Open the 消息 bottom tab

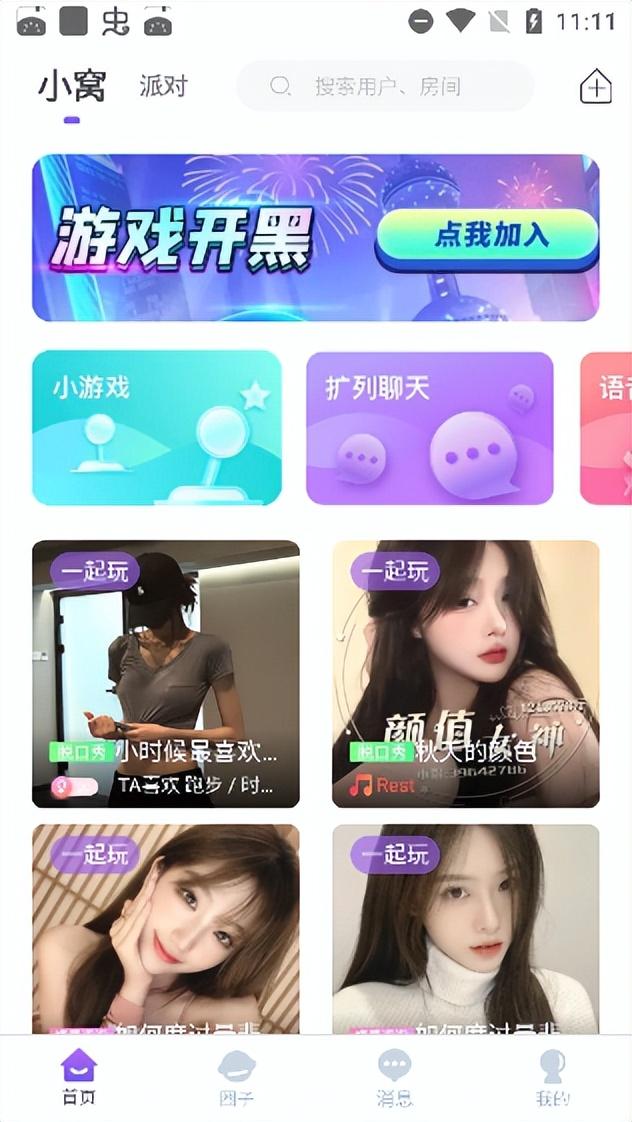pos(395,1077)
